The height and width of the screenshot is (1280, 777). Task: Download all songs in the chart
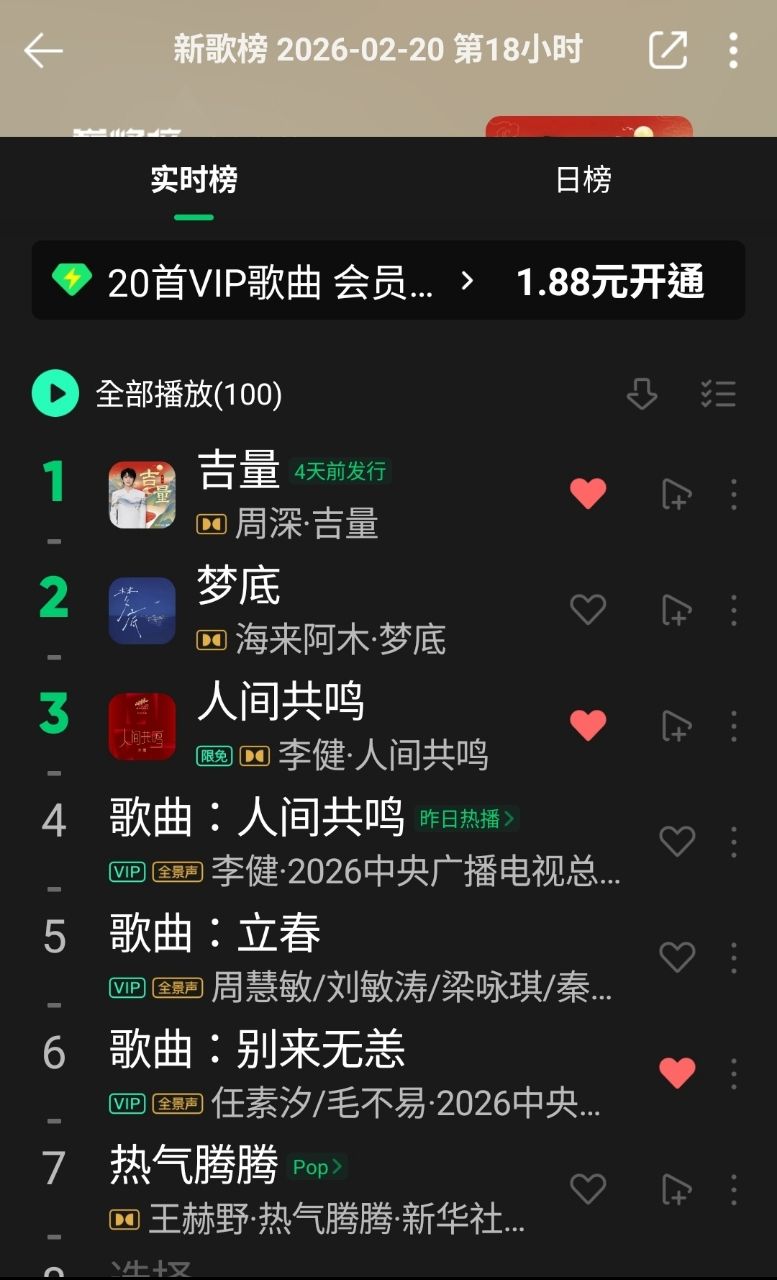642,394
